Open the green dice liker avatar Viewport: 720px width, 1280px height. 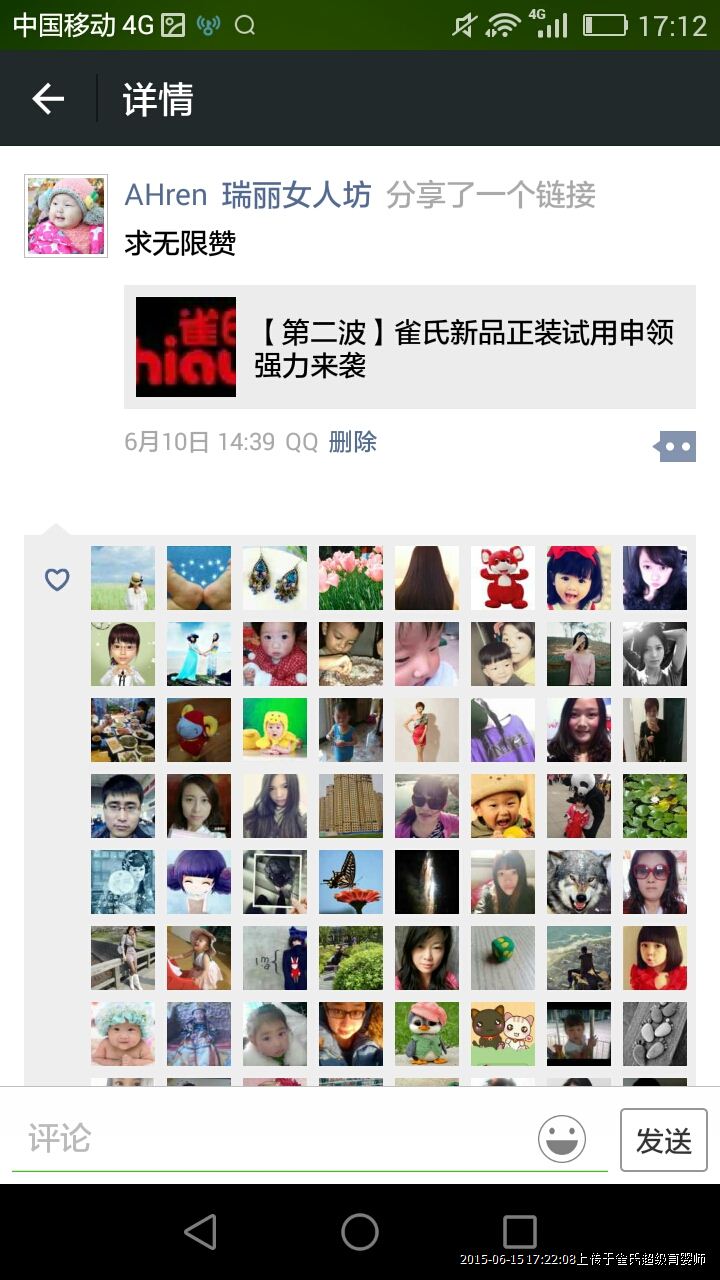coord(503,958)
